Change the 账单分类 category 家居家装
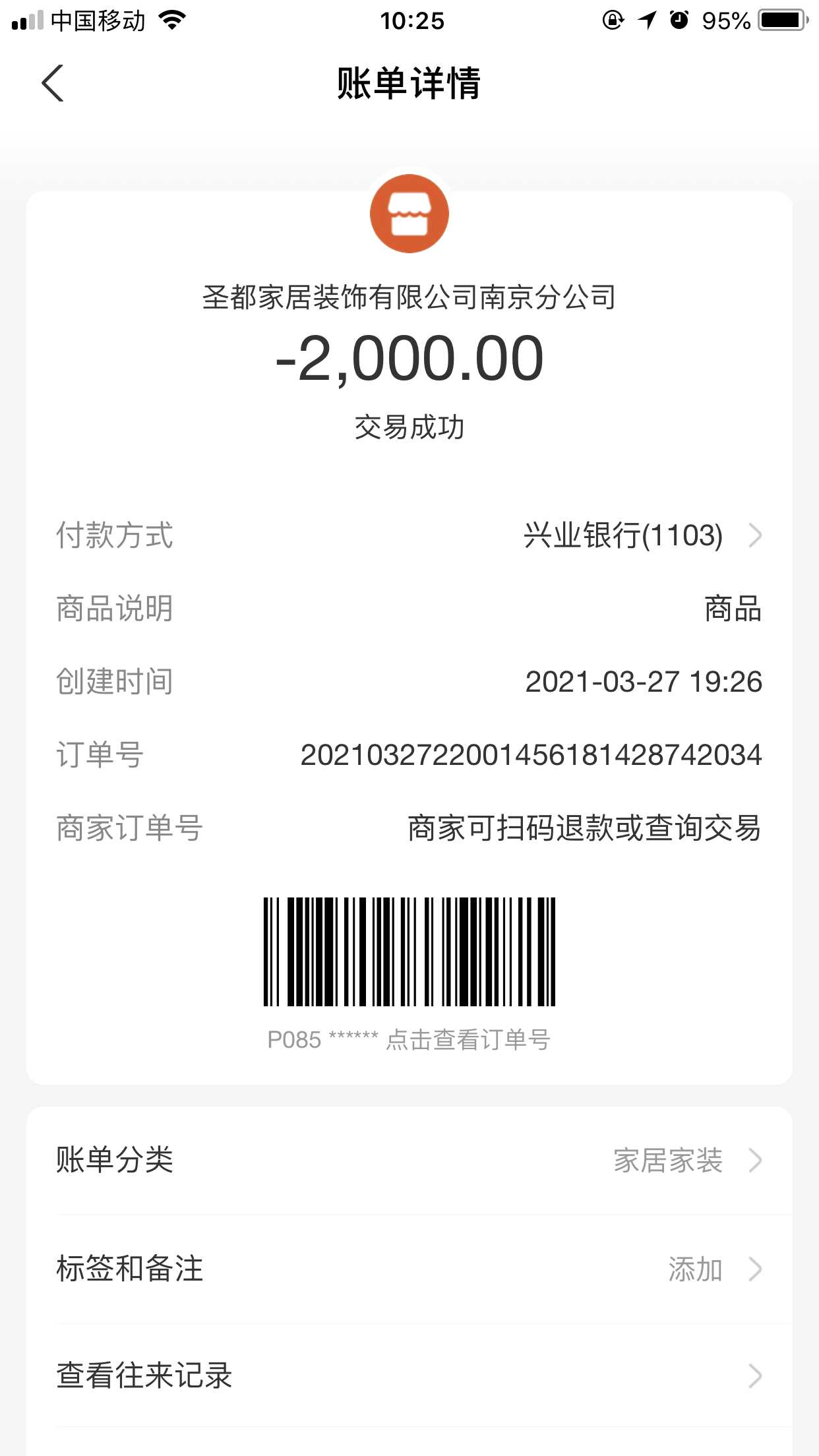 (667, 1161)
